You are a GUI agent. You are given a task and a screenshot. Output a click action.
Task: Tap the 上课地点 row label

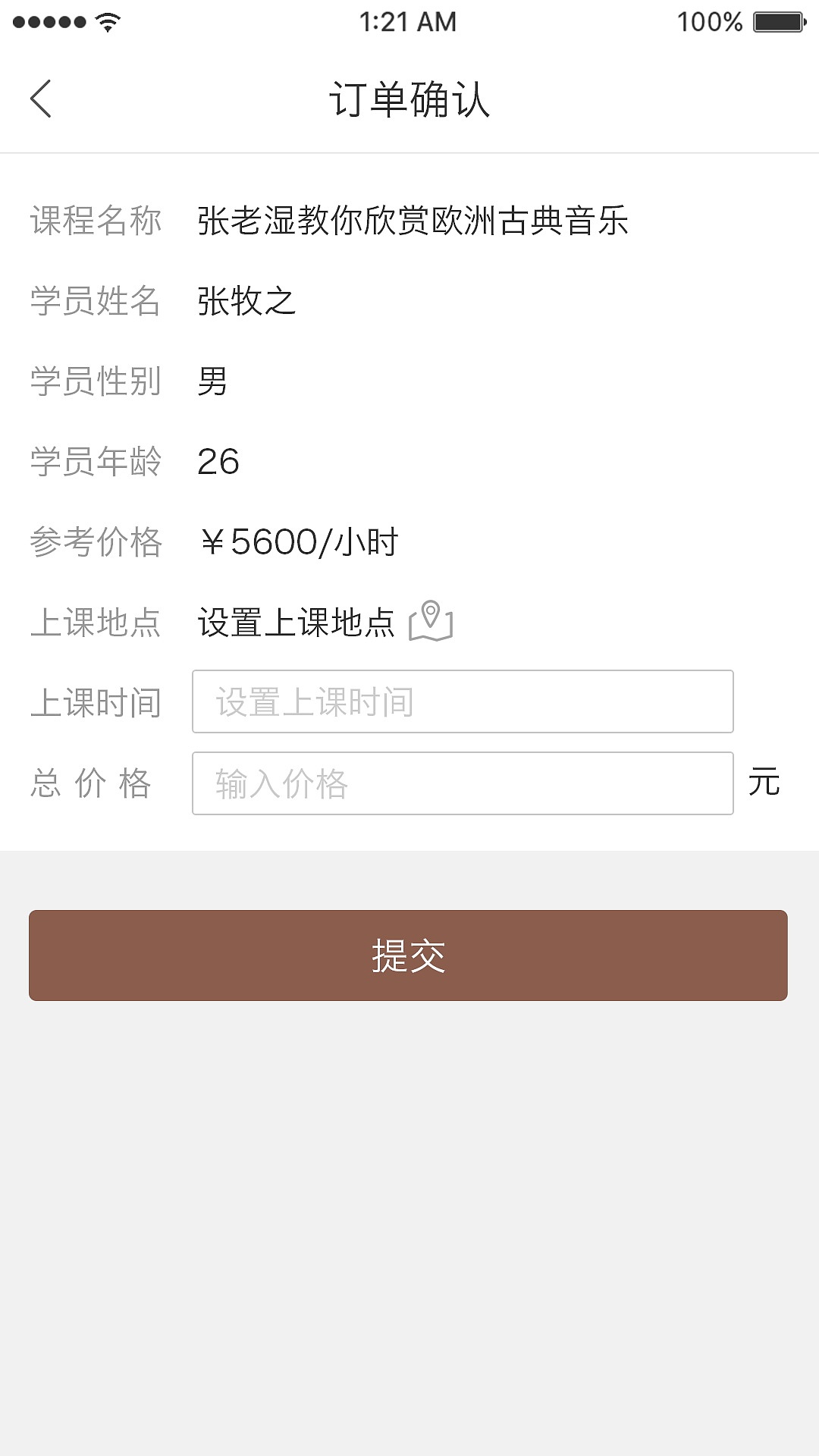click(96, 623)
